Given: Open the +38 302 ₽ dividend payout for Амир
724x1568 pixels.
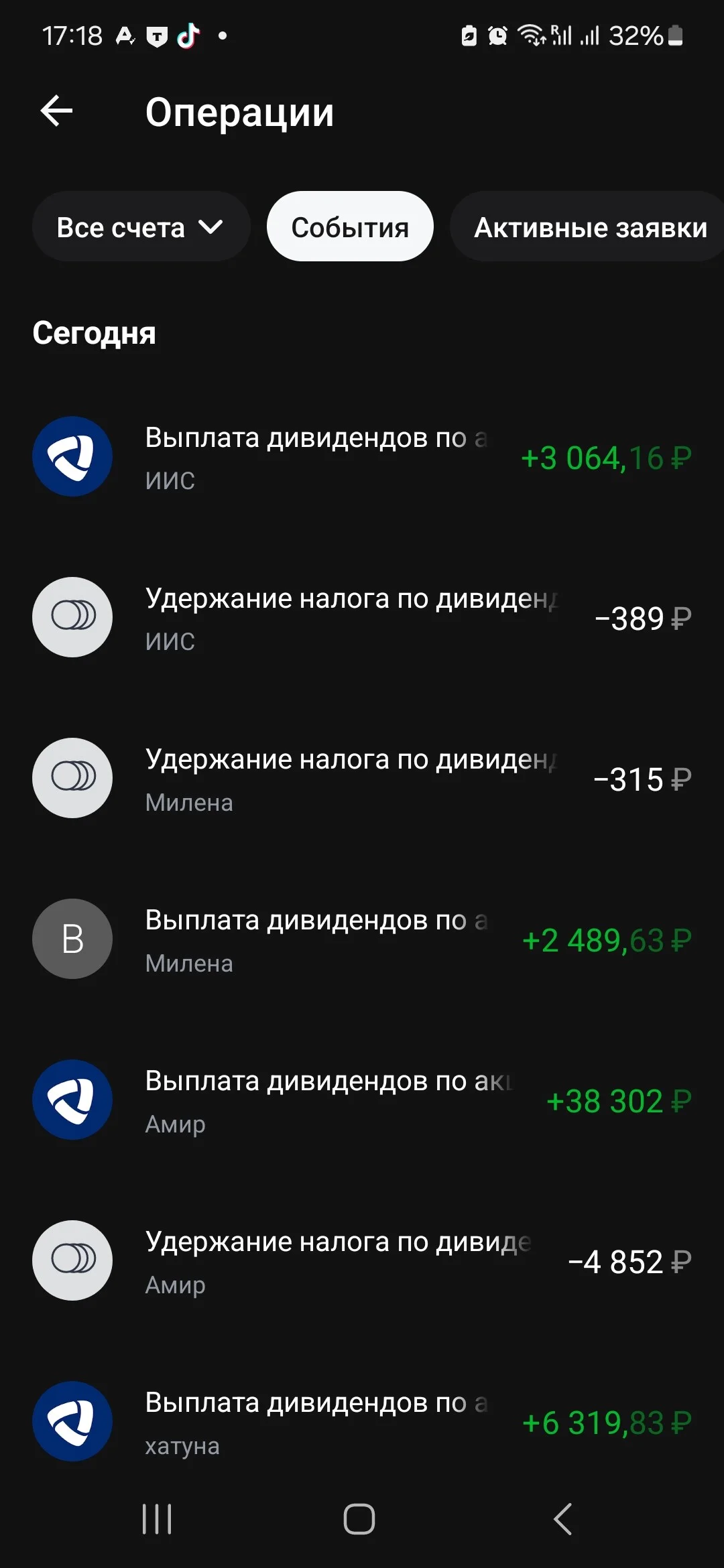Looking at the screenshot, I should (x=362, y=1100).
